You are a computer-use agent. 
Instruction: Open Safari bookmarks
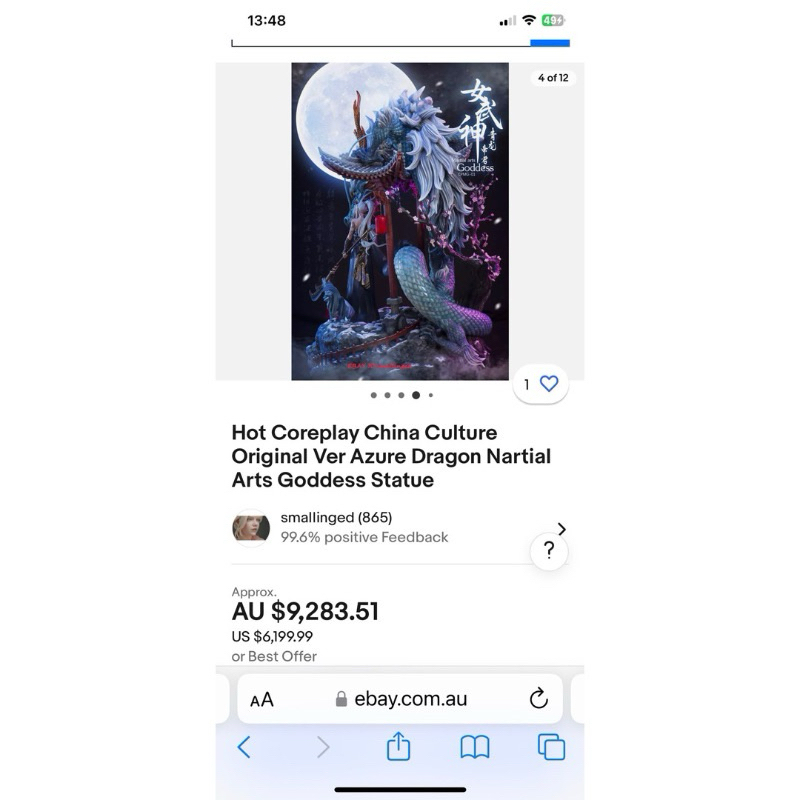(474, 747)
